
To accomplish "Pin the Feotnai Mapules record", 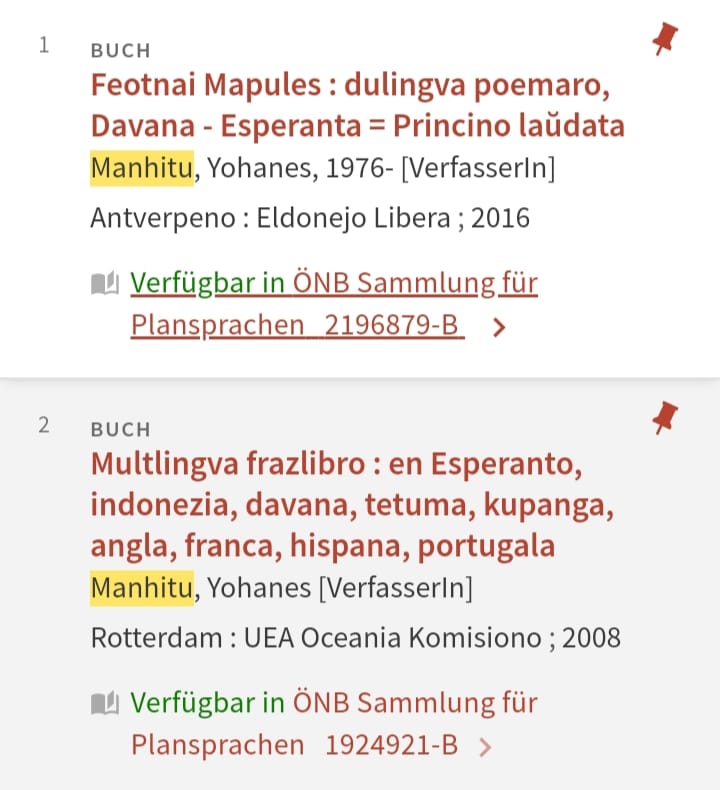I will tap(665, 38).
